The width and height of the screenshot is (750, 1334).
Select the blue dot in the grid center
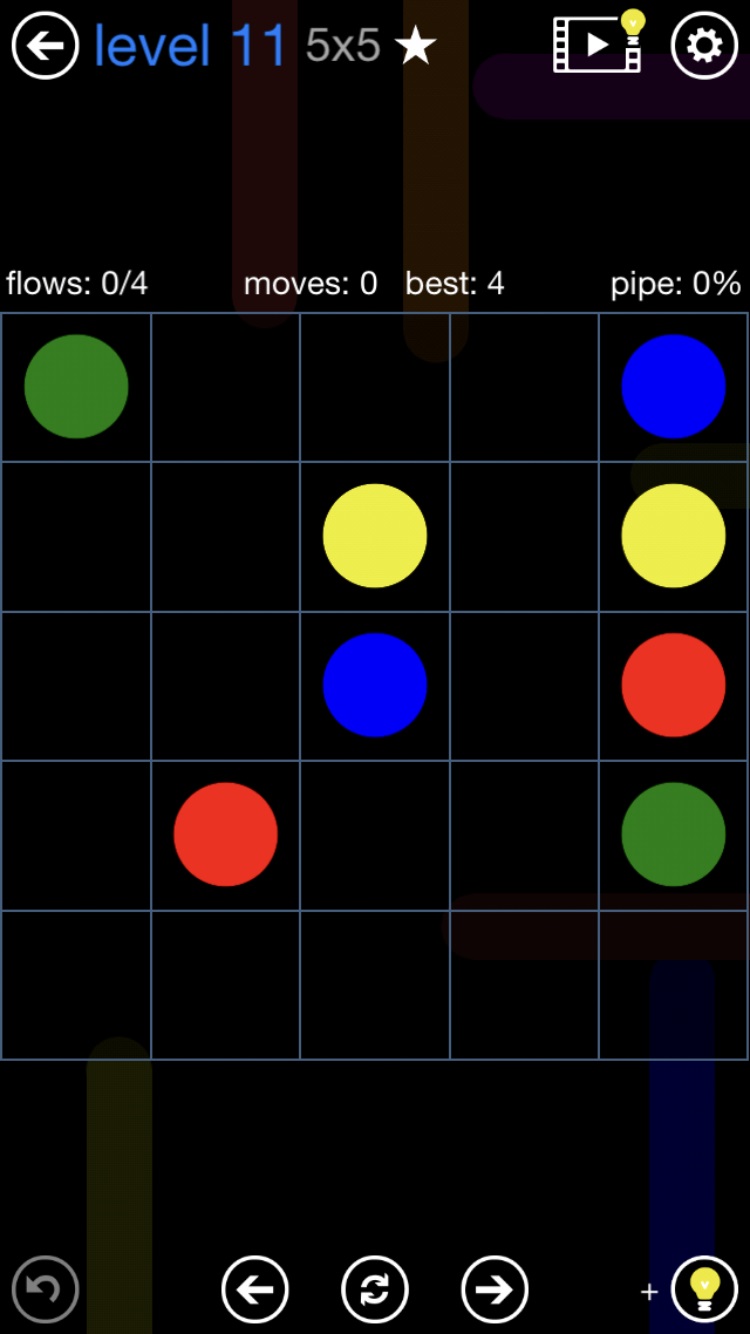pyautogui.click(x=375, y=685)
